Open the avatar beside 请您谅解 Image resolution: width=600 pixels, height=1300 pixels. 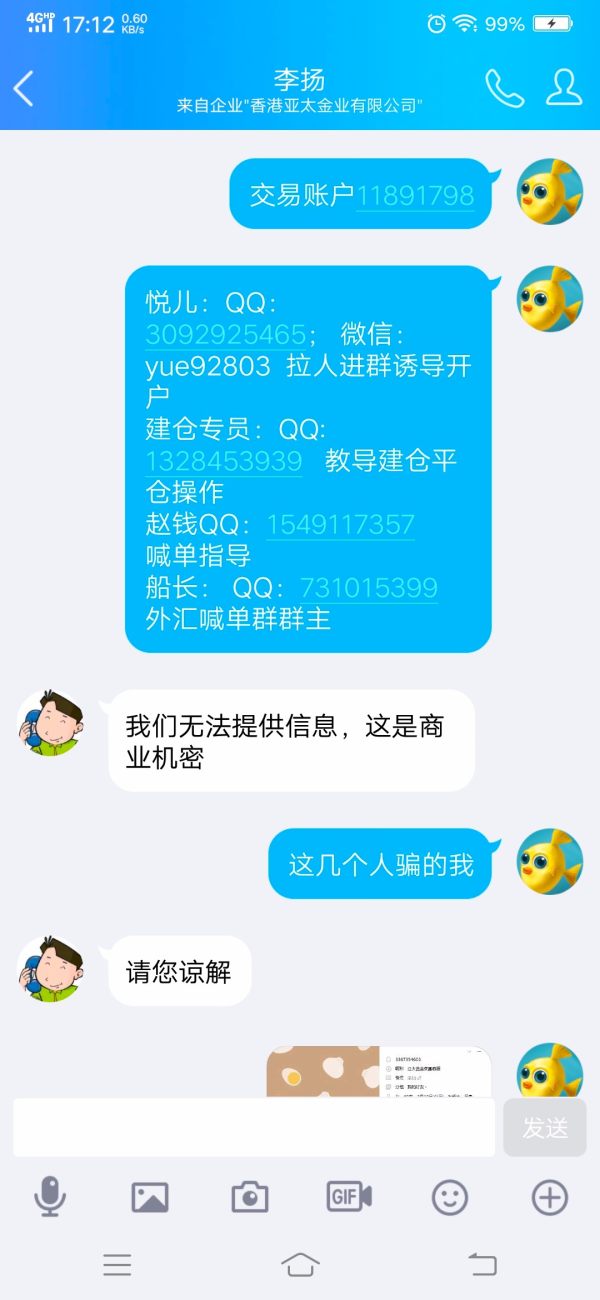[50, 969]
